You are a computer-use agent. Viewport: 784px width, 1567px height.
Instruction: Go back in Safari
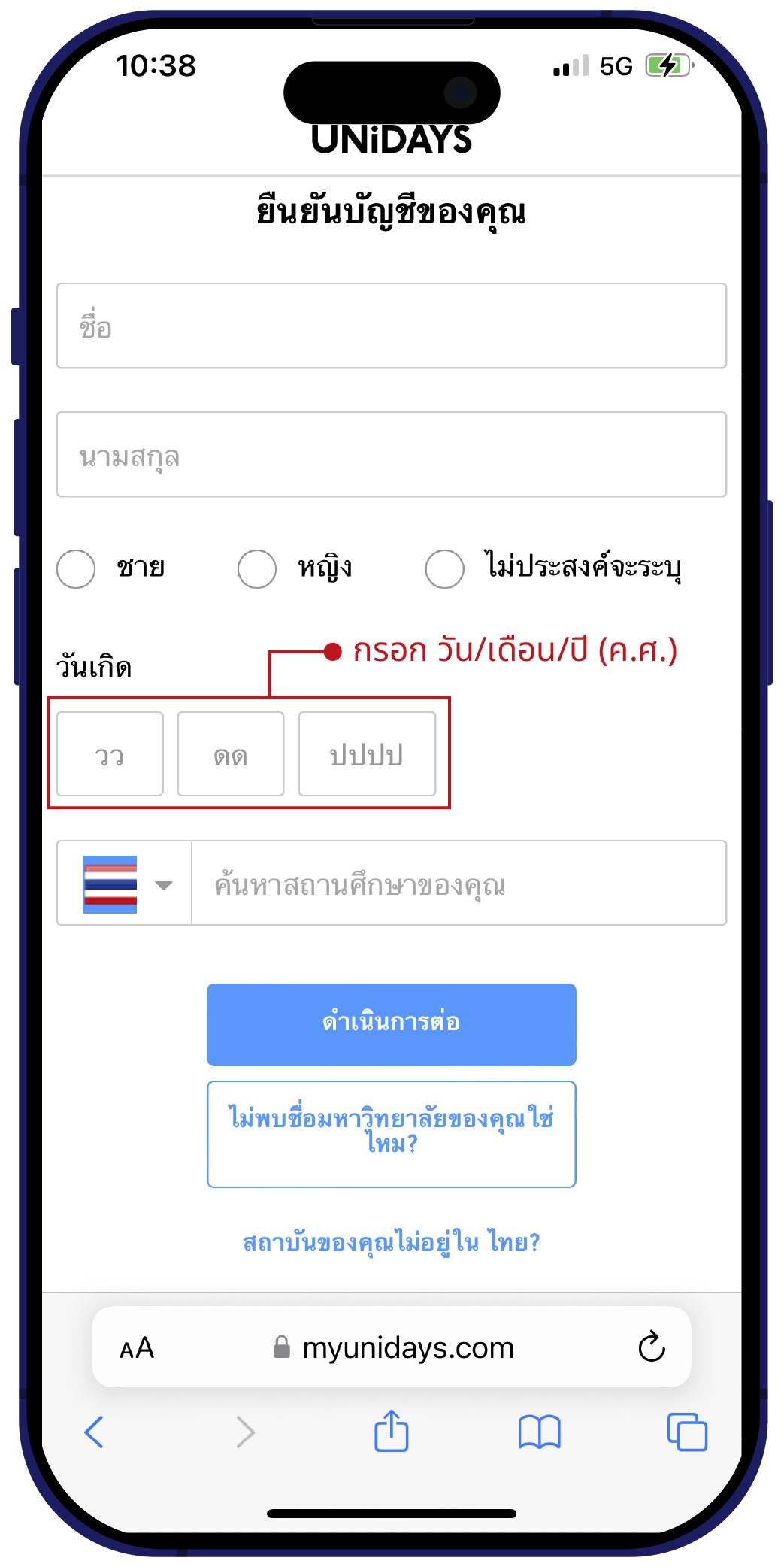click(94, 1432)
